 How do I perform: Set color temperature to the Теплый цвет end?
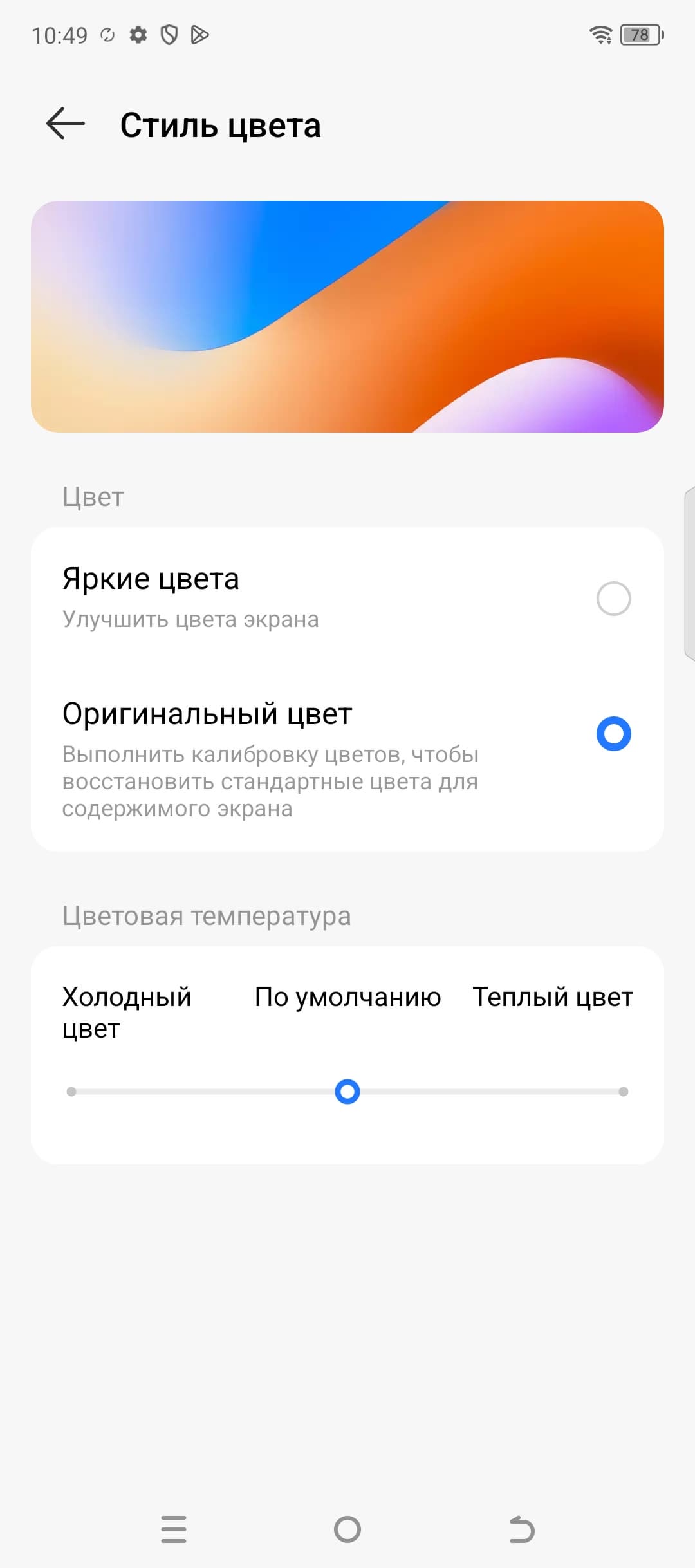tap(623, 1092)
